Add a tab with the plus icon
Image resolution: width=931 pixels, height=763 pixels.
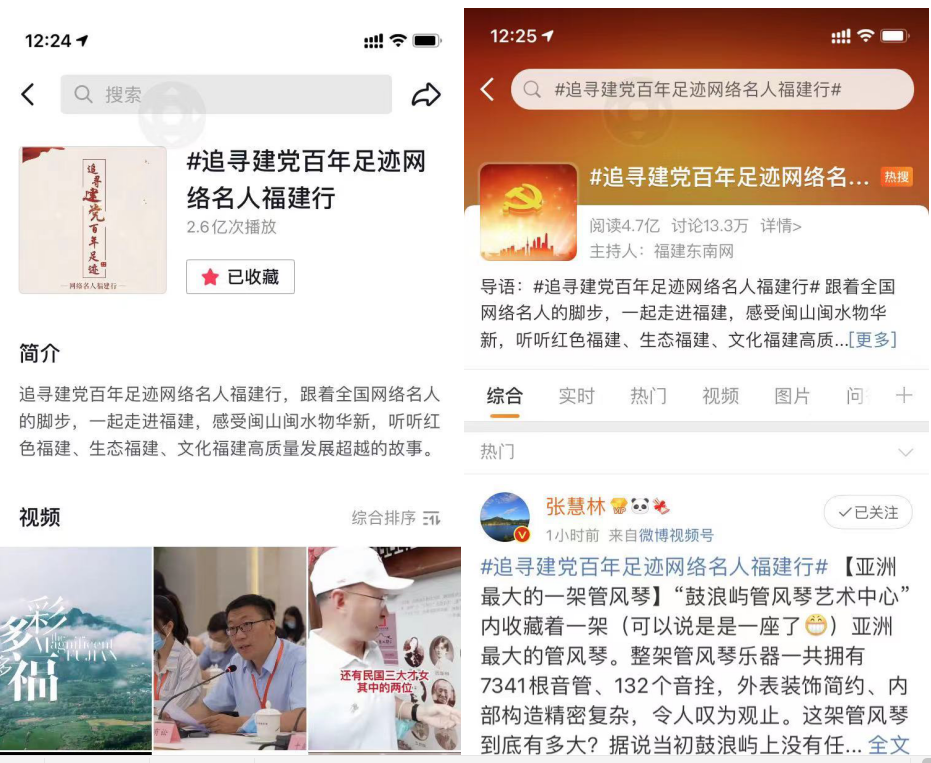(904, 395)
